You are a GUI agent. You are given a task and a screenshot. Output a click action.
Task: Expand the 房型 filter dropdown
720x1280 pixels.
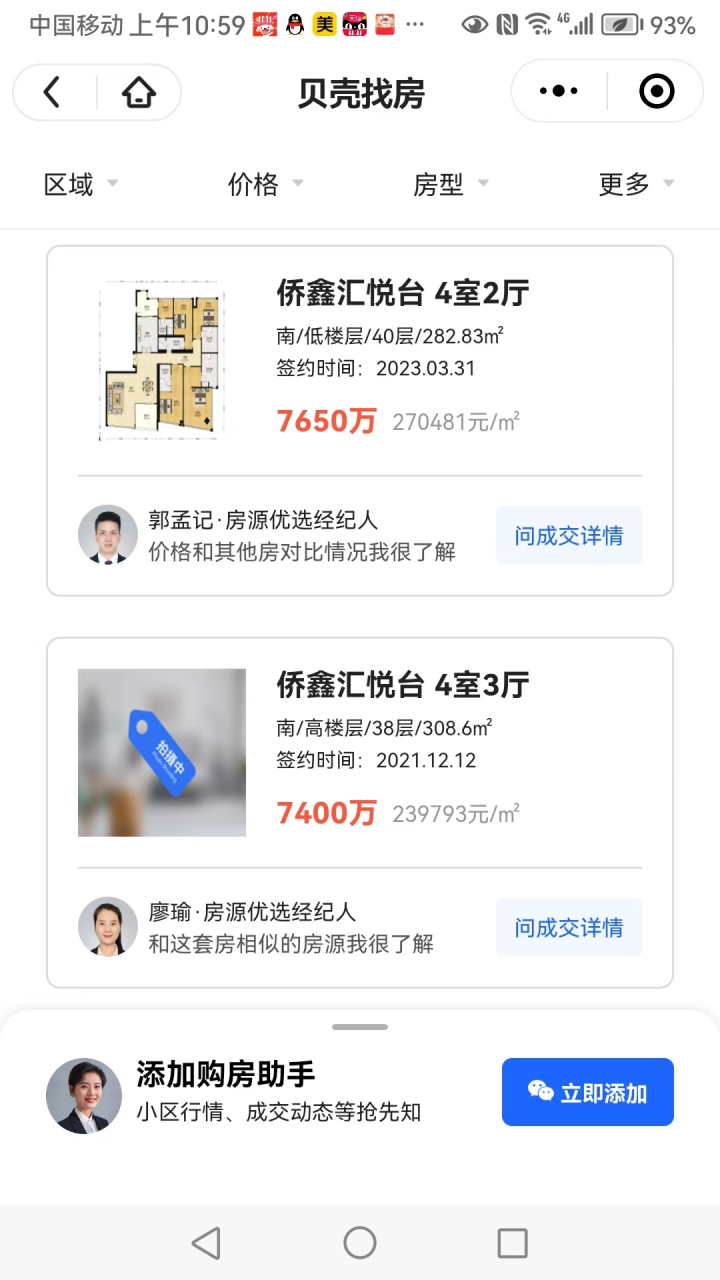click(451, 184)
